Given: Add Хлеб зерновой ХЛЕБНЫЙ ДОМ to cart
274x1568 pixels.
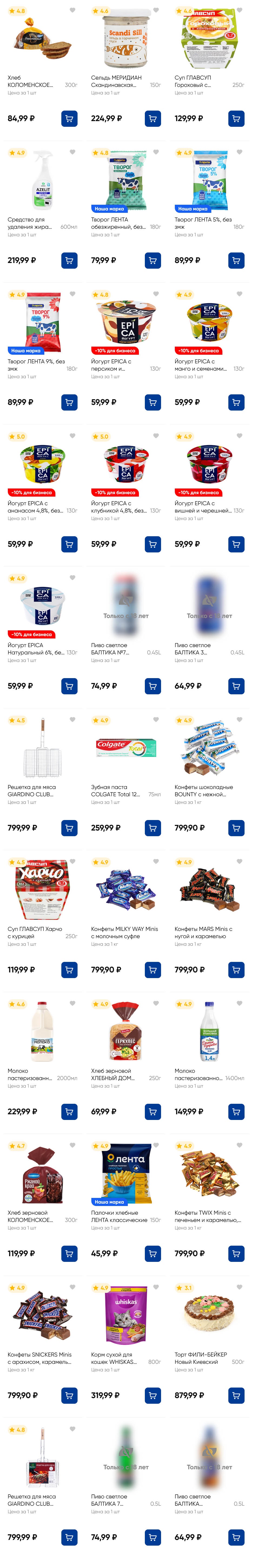Looking at the screenshot, I should click(x=153, y=1112).
